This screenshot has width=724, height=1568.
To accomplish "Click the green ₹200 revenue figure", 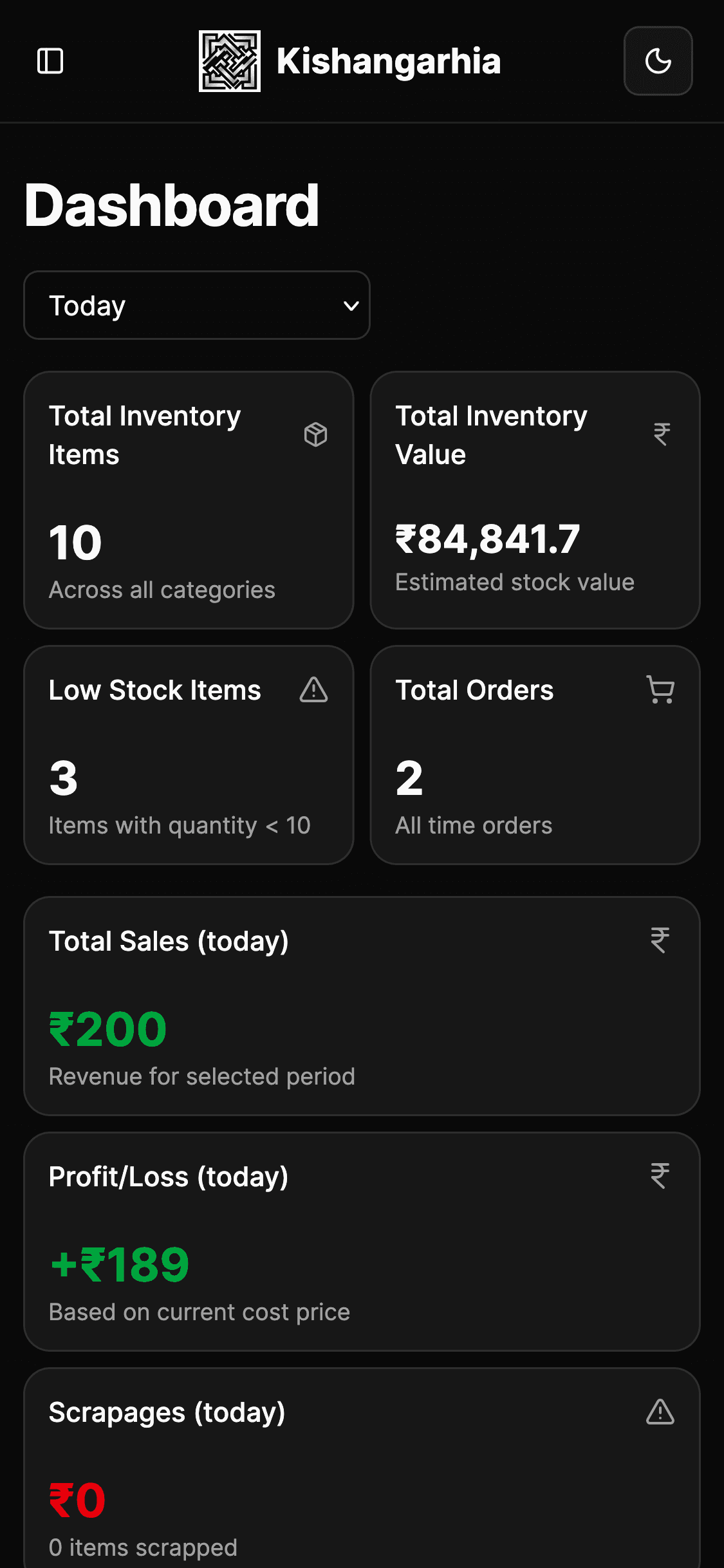I will coord(107,1028).
